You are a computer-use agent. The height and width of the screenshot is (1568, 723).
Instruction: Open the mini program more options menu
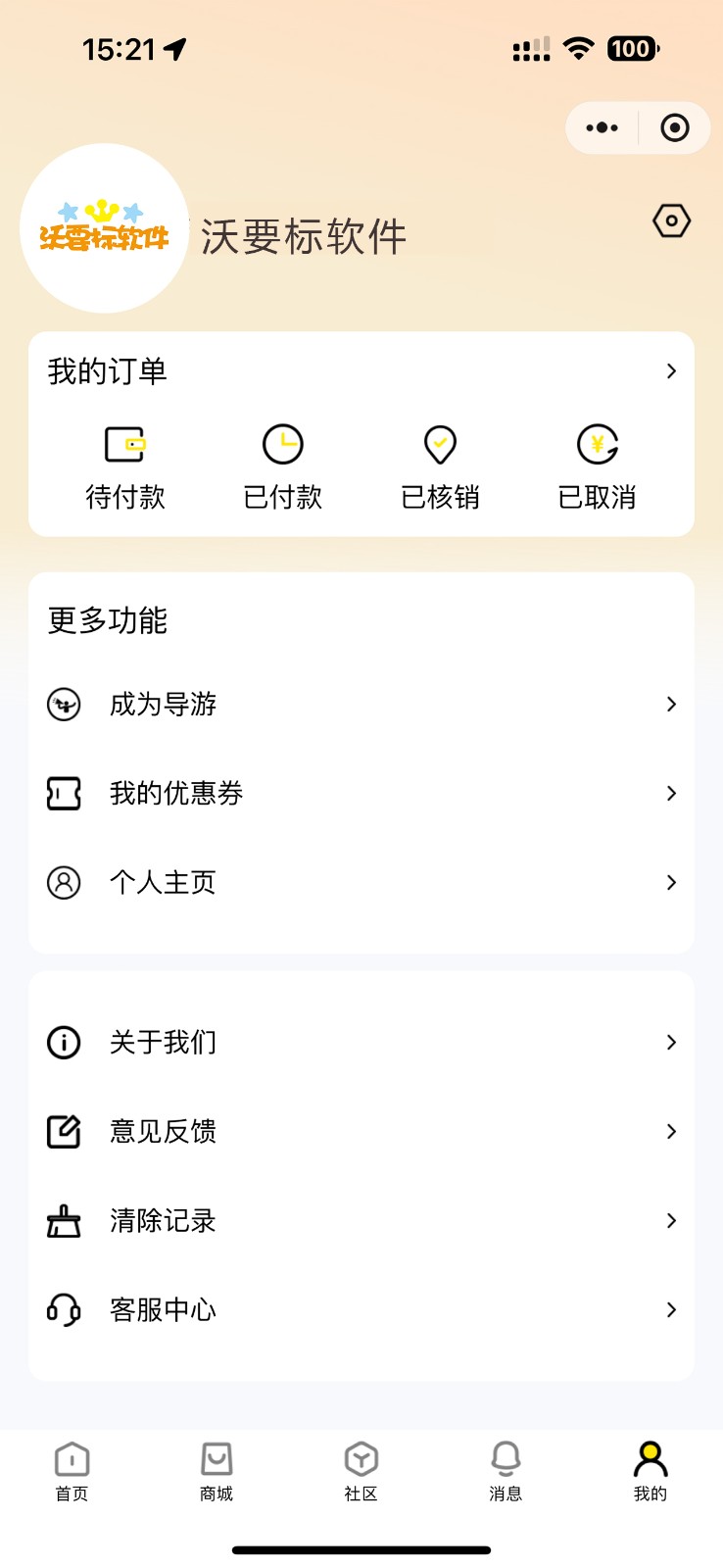point(602,127)
